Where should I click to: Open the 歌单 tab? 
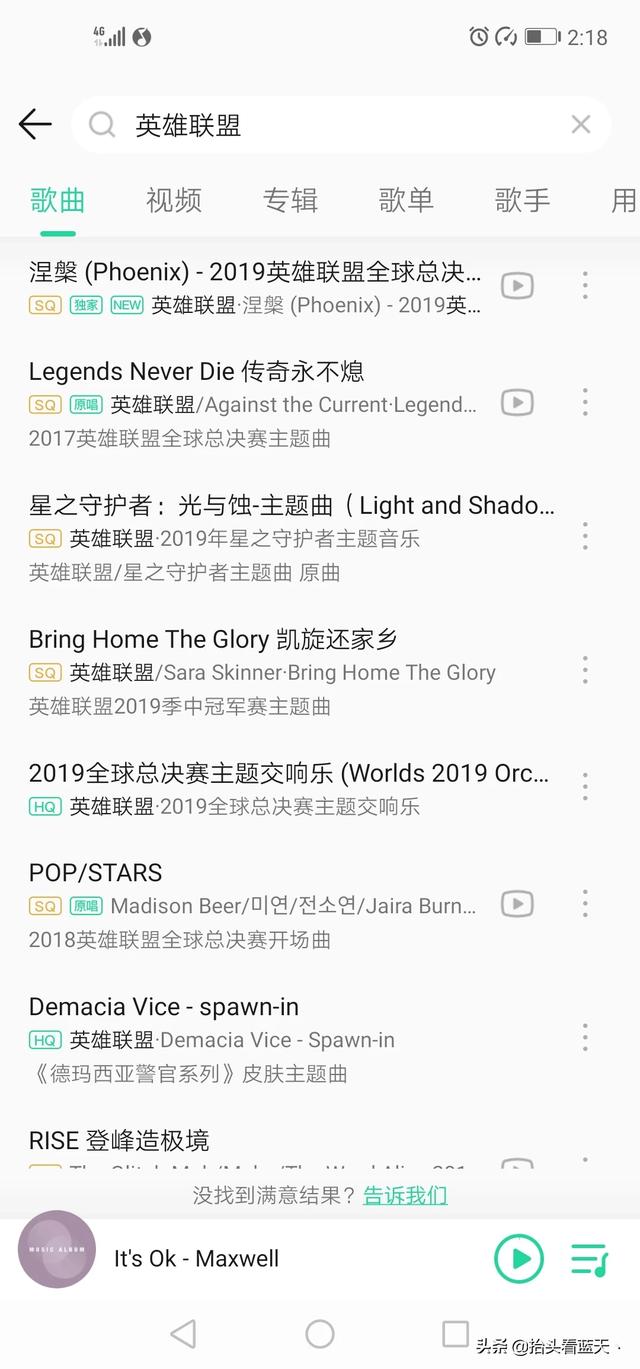click(x=406, y=200)
